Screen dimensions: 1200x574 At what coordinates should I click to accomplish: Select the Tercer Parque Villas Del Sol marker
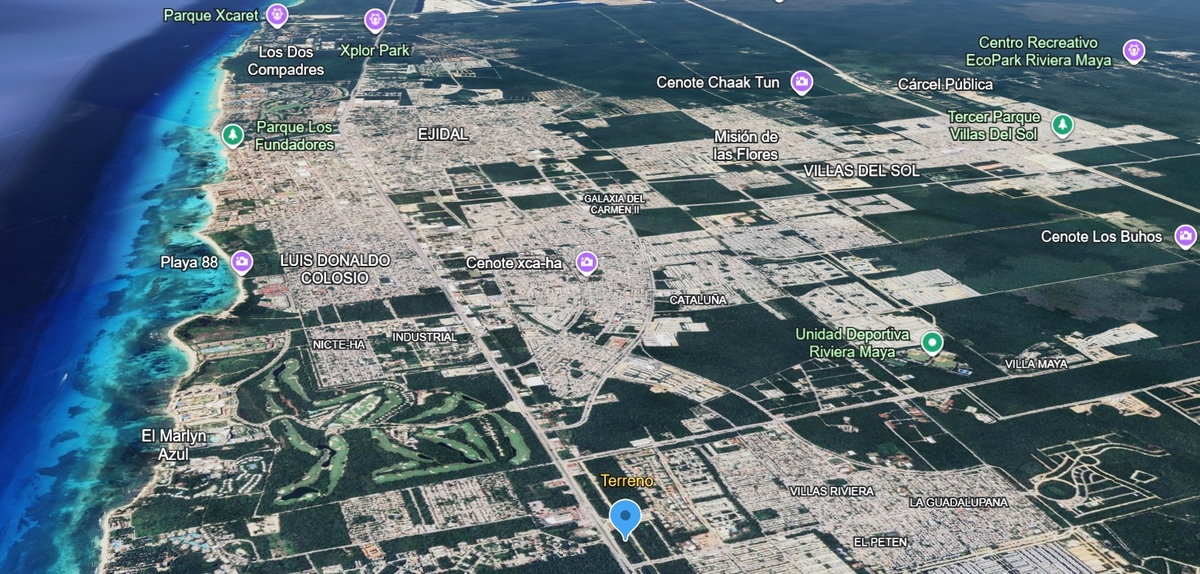1063,125
